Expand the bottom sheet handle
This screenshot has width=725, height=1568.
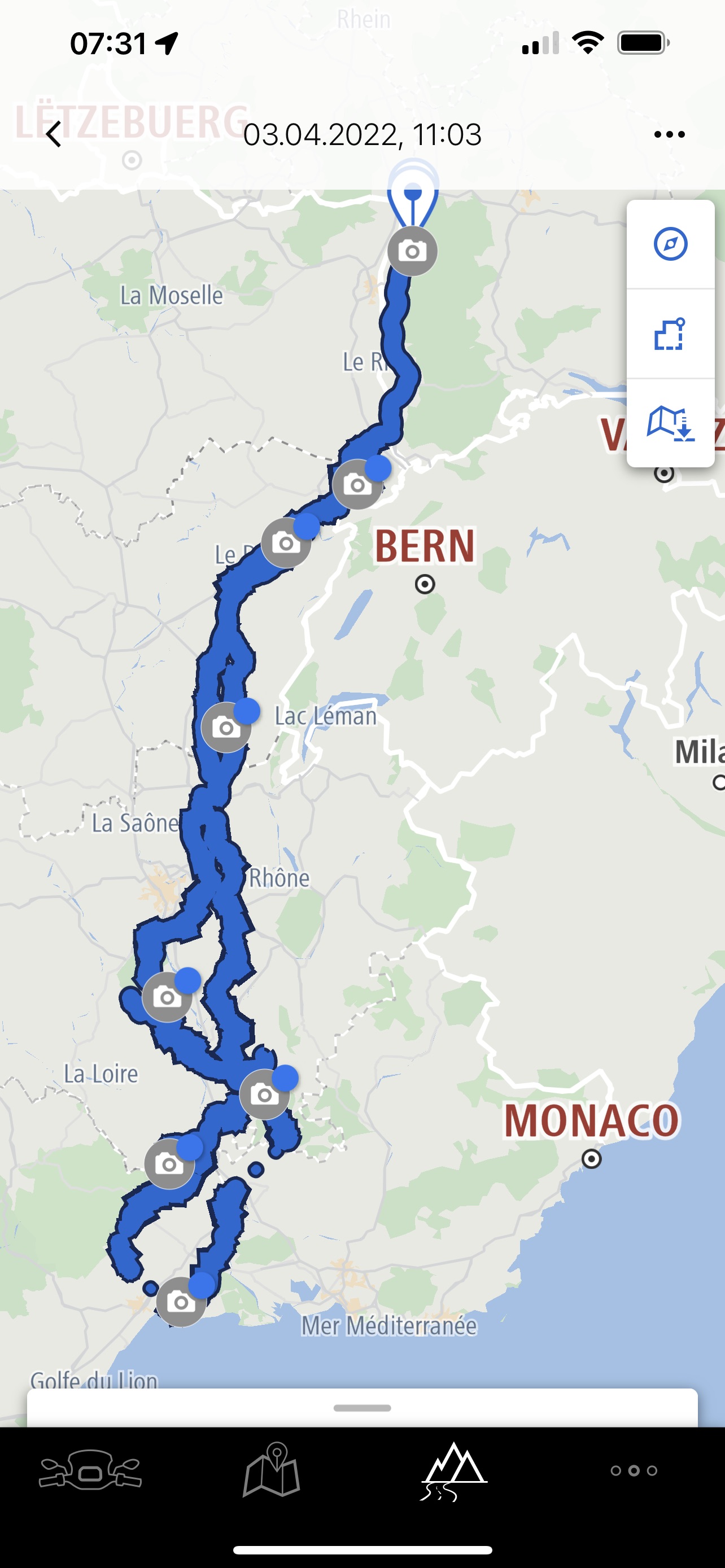(362, 1408)
